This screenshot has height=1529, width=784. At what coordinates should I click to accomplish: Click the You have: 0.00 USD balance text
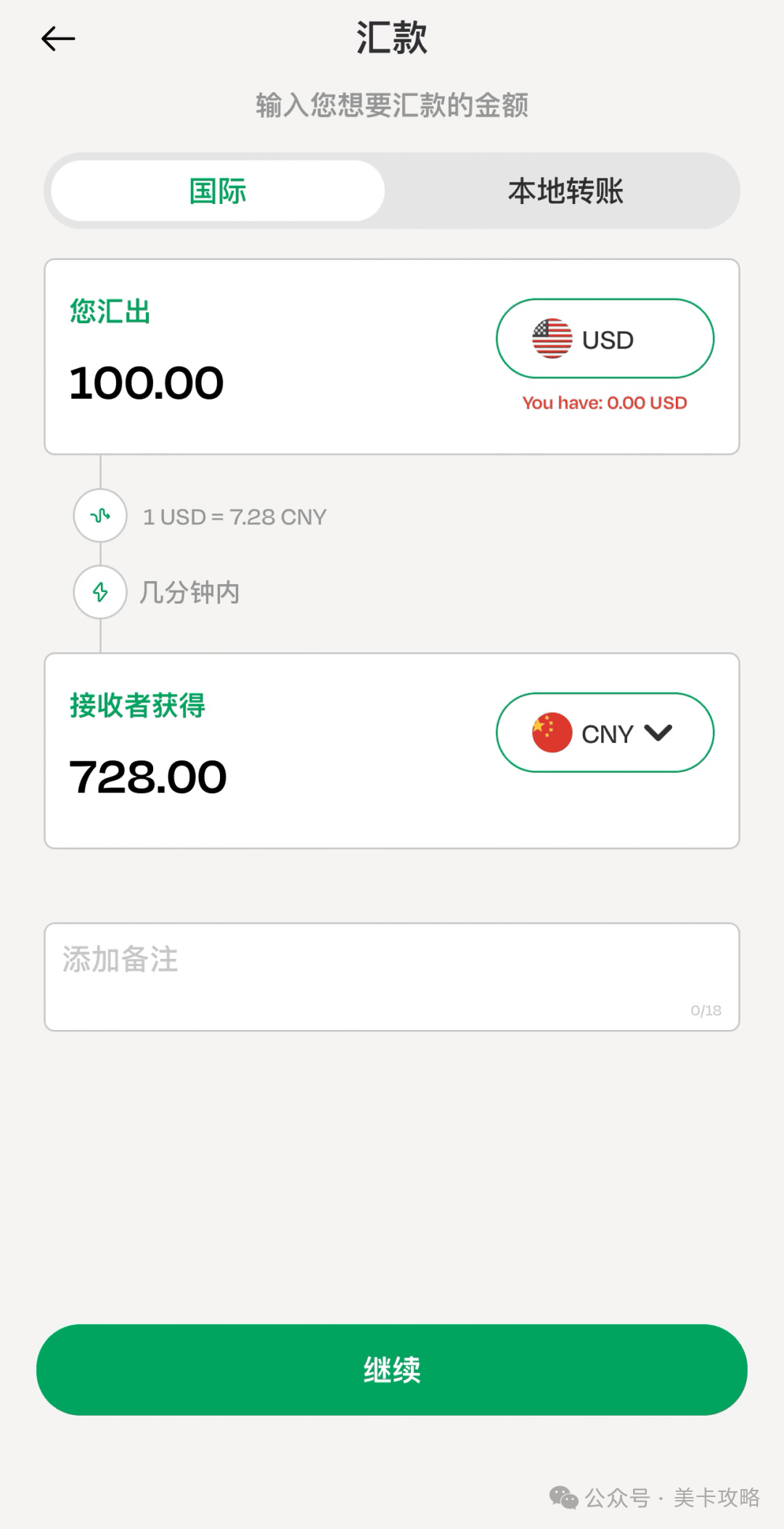[x=603, y=402]
